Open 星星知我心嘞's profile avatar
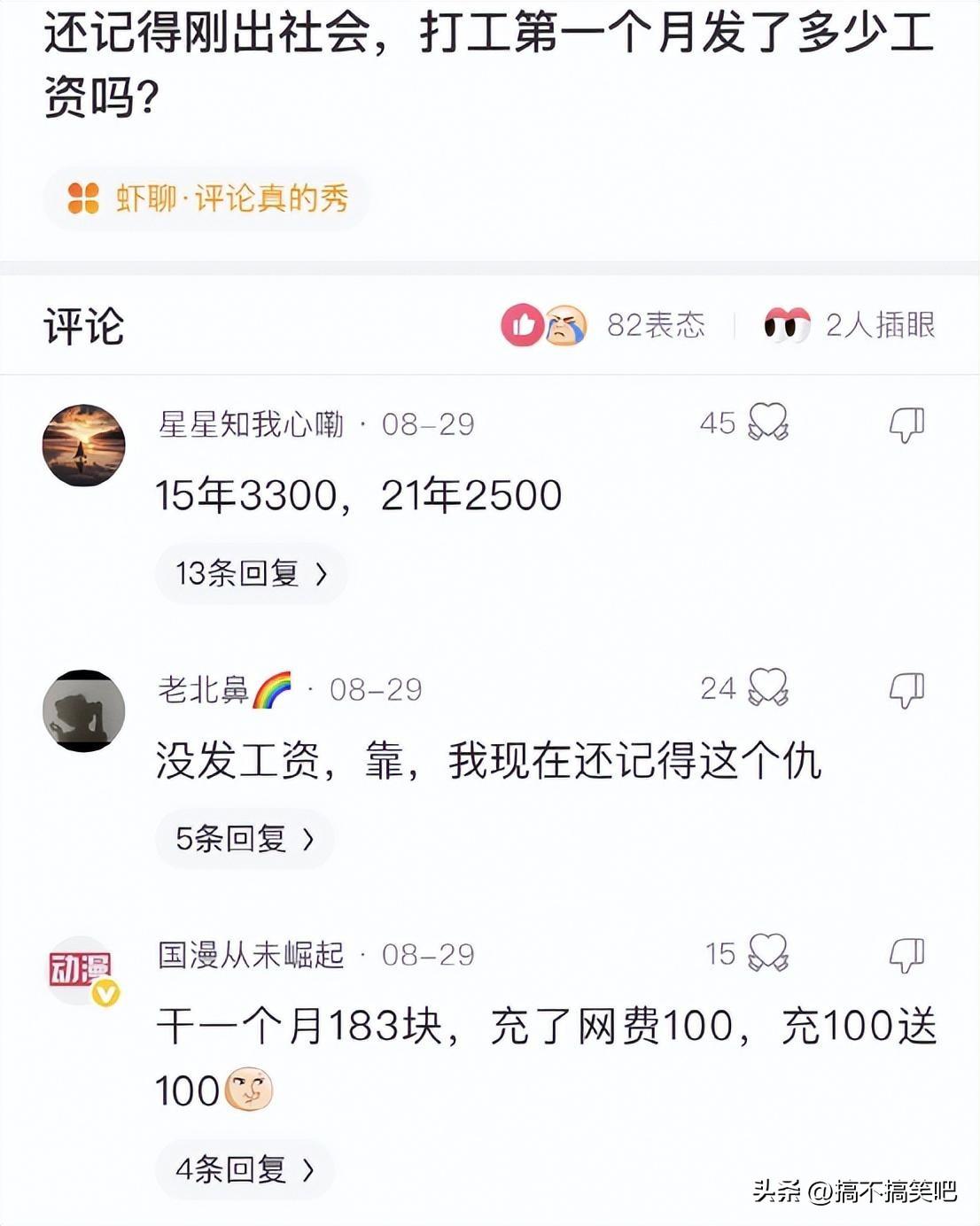Image resolution: width=980 pixels, height=1226 pixels. 84,445
